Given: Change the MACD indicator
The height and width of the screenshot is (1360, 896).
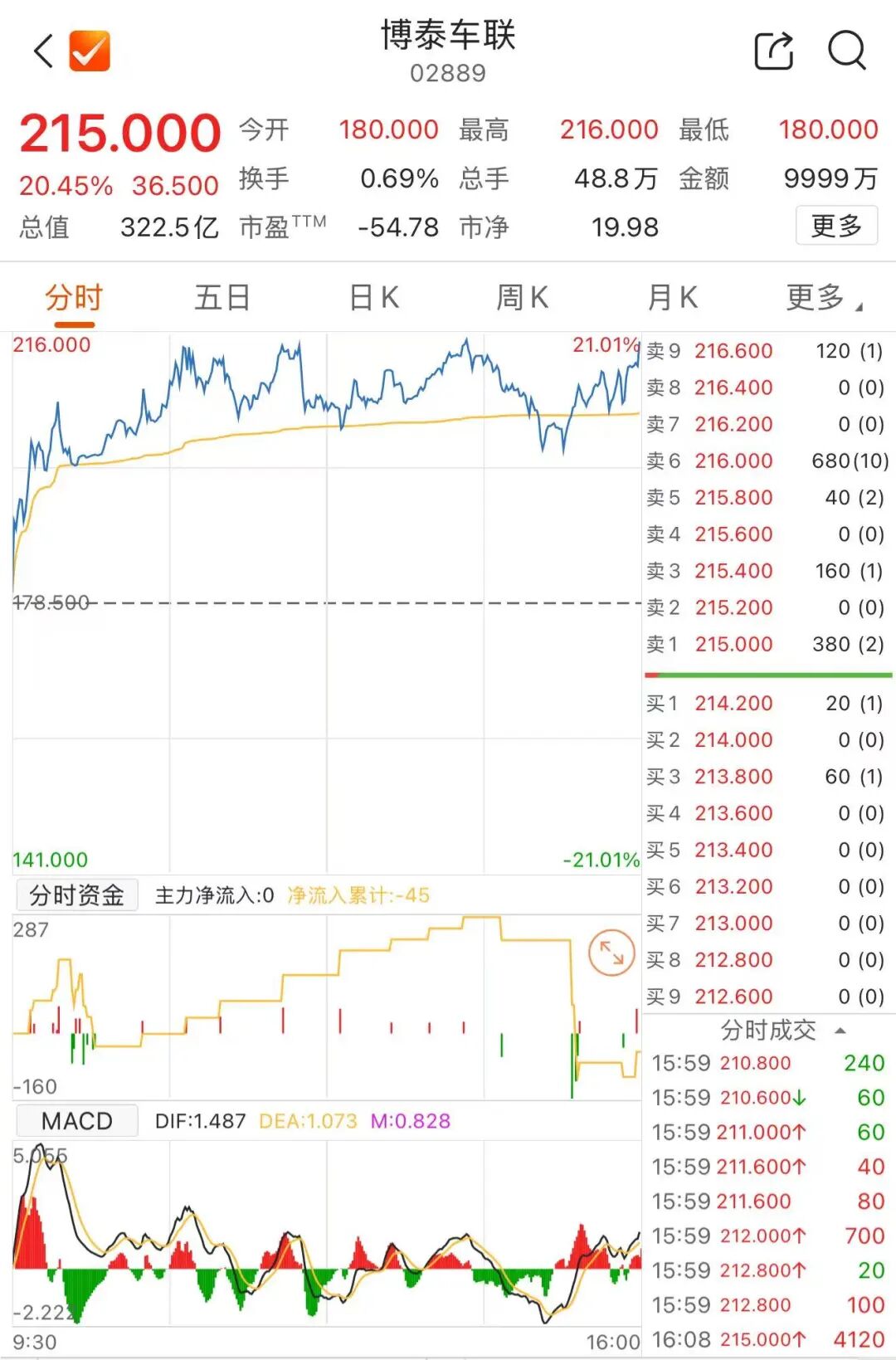Looking at the screenshot, I should (x=77, y=1121).
